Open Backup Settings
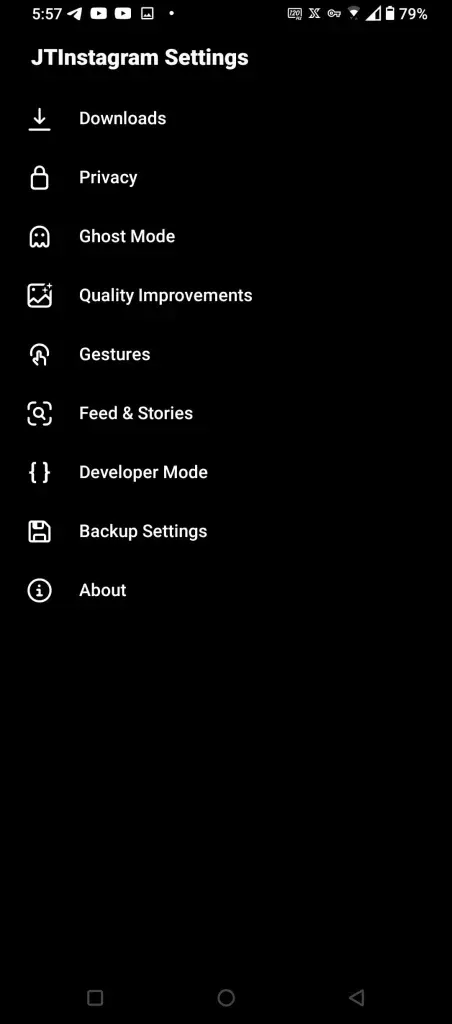The image size is (452, 1024). (226, 531)
